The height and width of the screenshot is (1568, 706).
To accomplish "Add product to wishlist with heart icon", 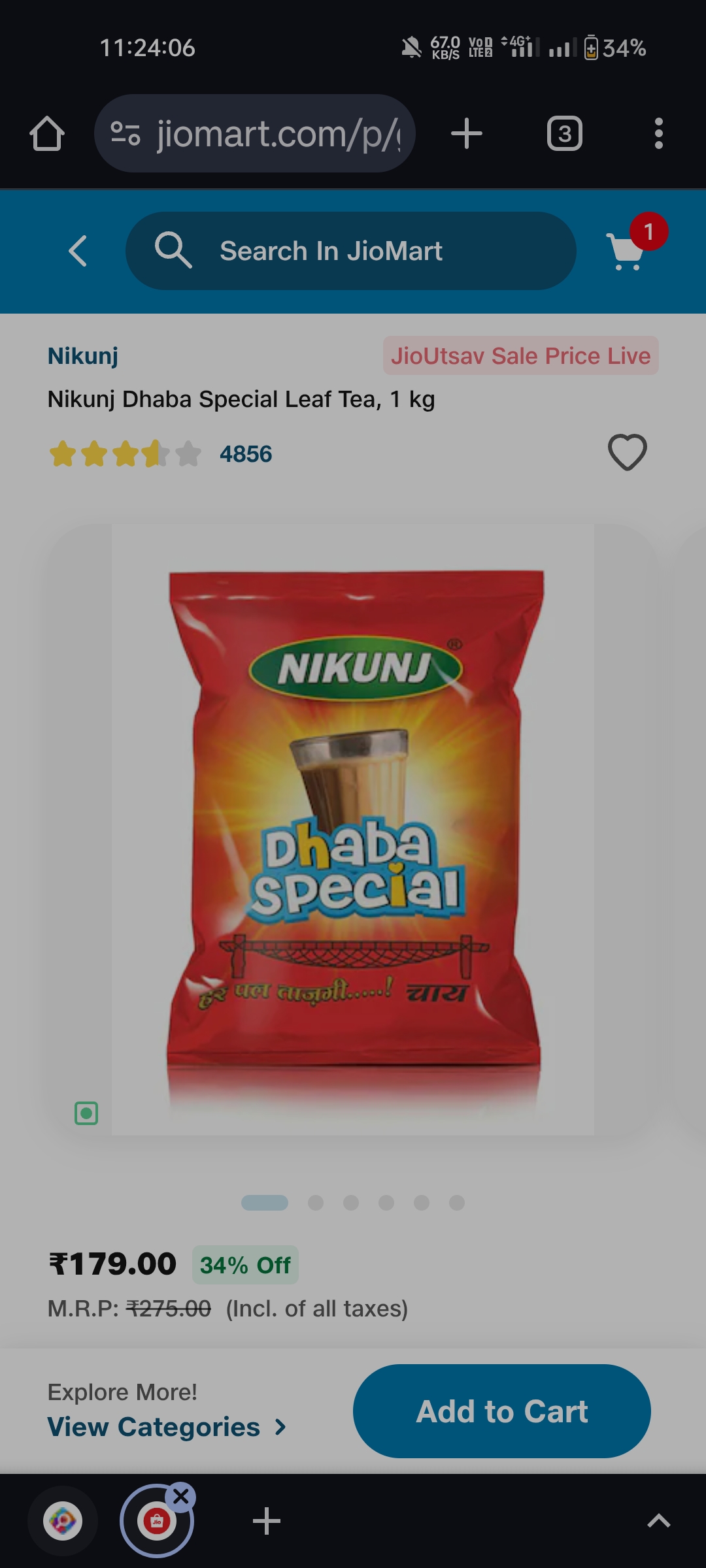I will 627,452.
